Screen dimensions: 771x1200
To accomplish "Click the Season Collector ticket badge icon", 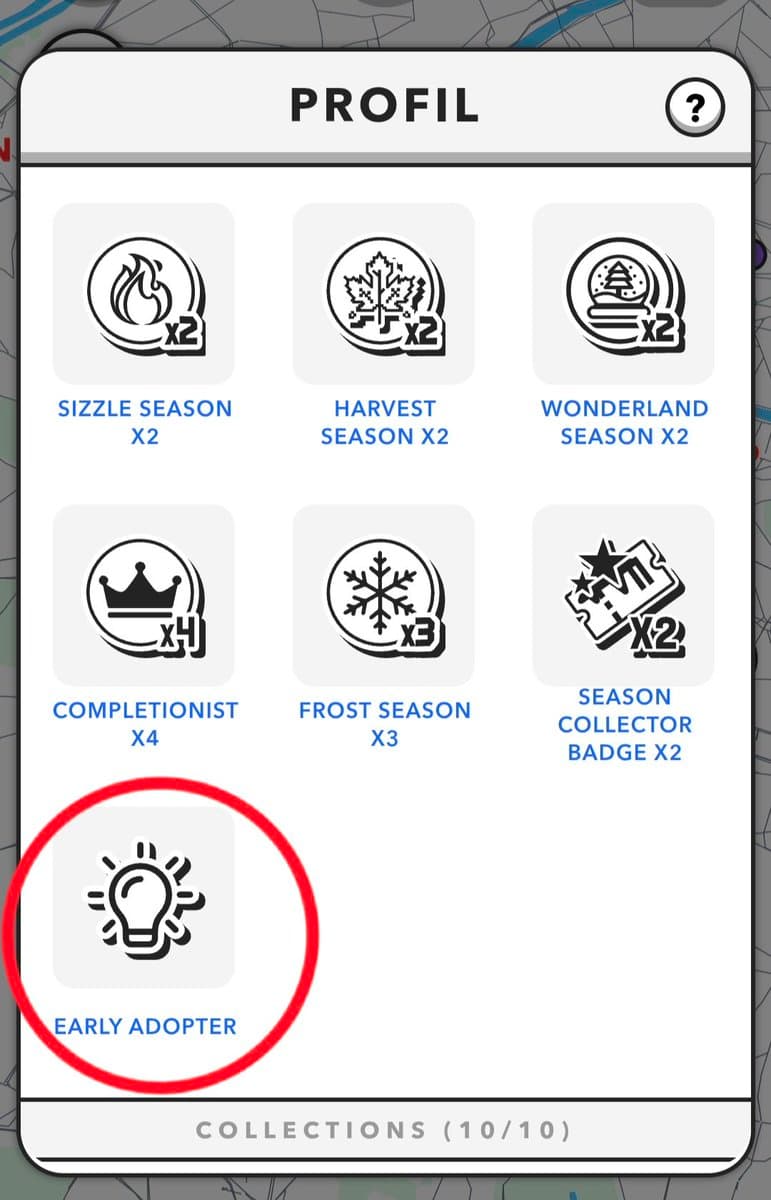I will click(x=623, y=595).
